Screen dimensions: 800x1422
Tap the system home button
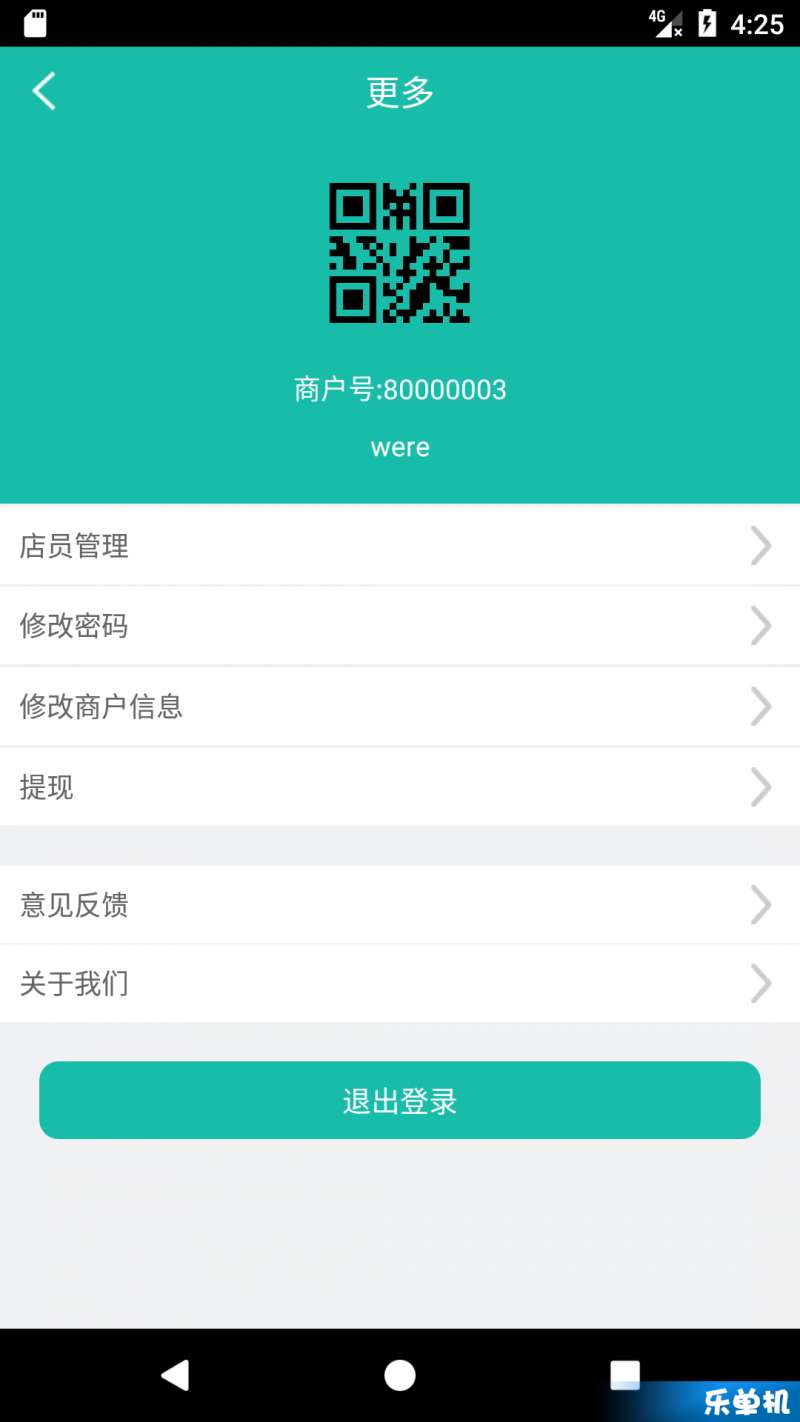coord(400,1375)
